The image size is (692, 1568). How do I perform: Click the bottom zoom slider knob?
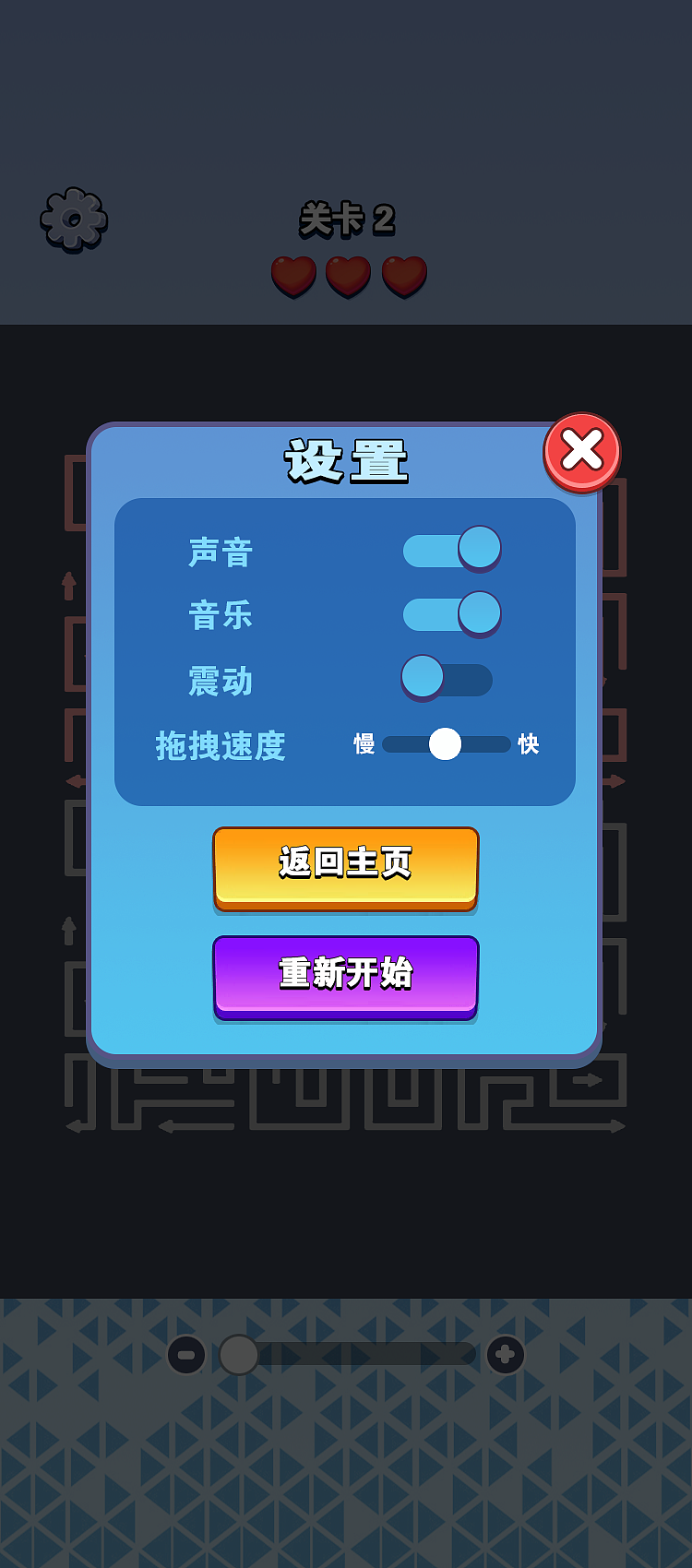tap(239, 1352)
